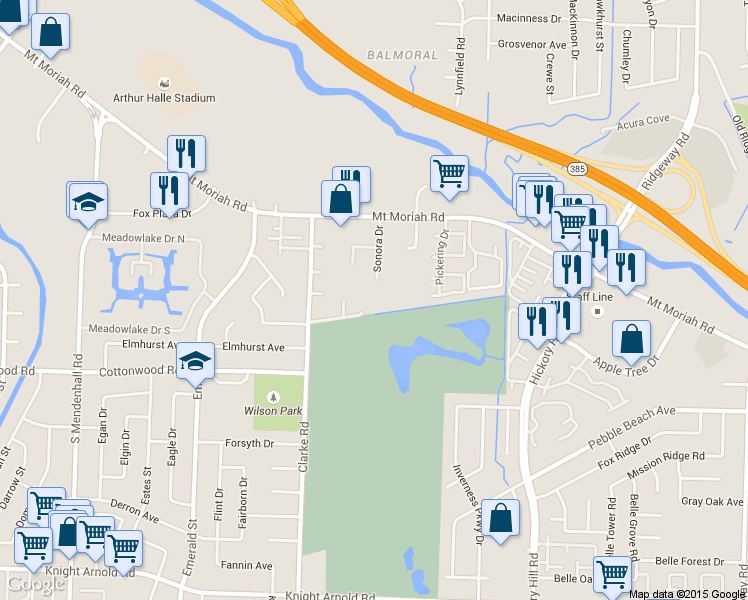Select the shopping bag marker near Apple Tree Dr

point(632,340)
